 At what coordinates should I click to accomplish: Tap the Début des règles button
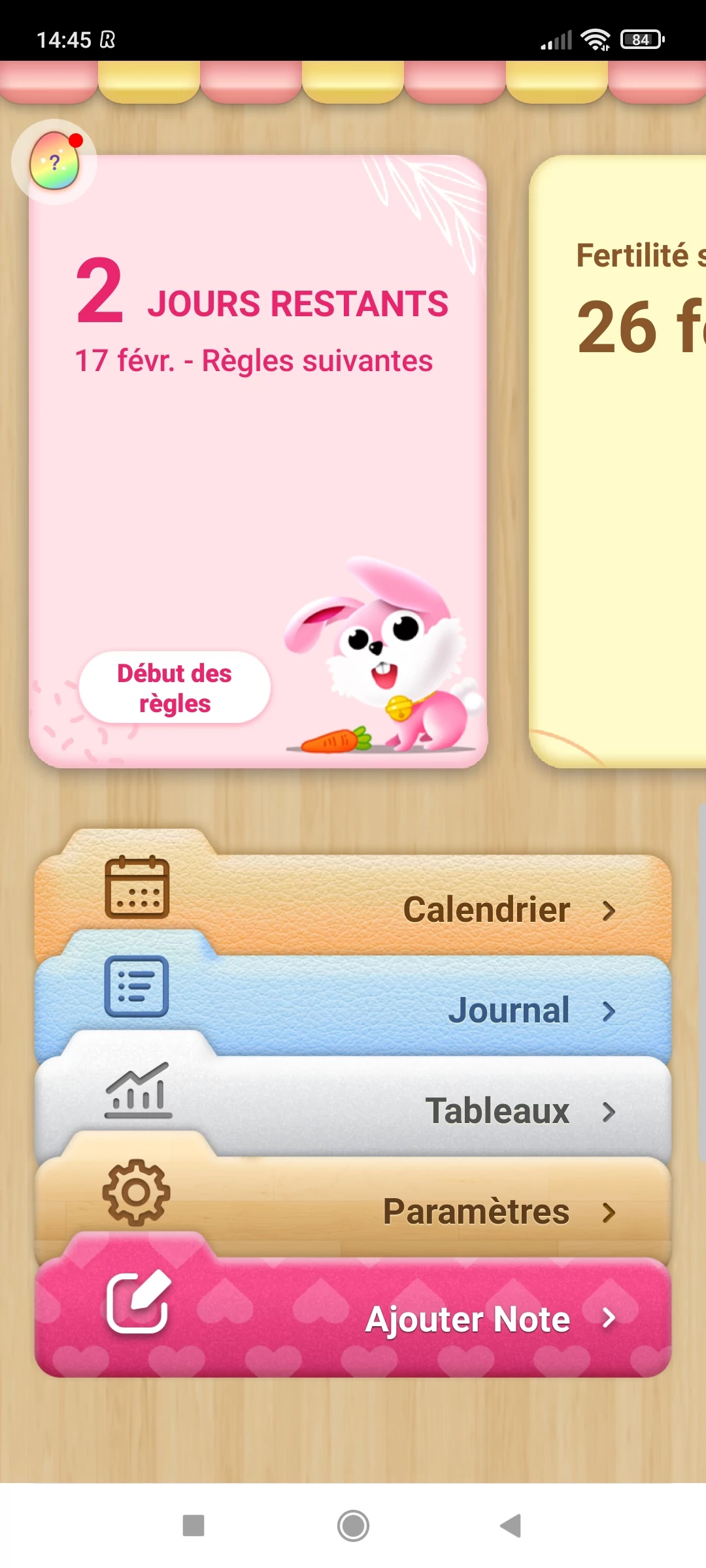click(x=175, y=688)
